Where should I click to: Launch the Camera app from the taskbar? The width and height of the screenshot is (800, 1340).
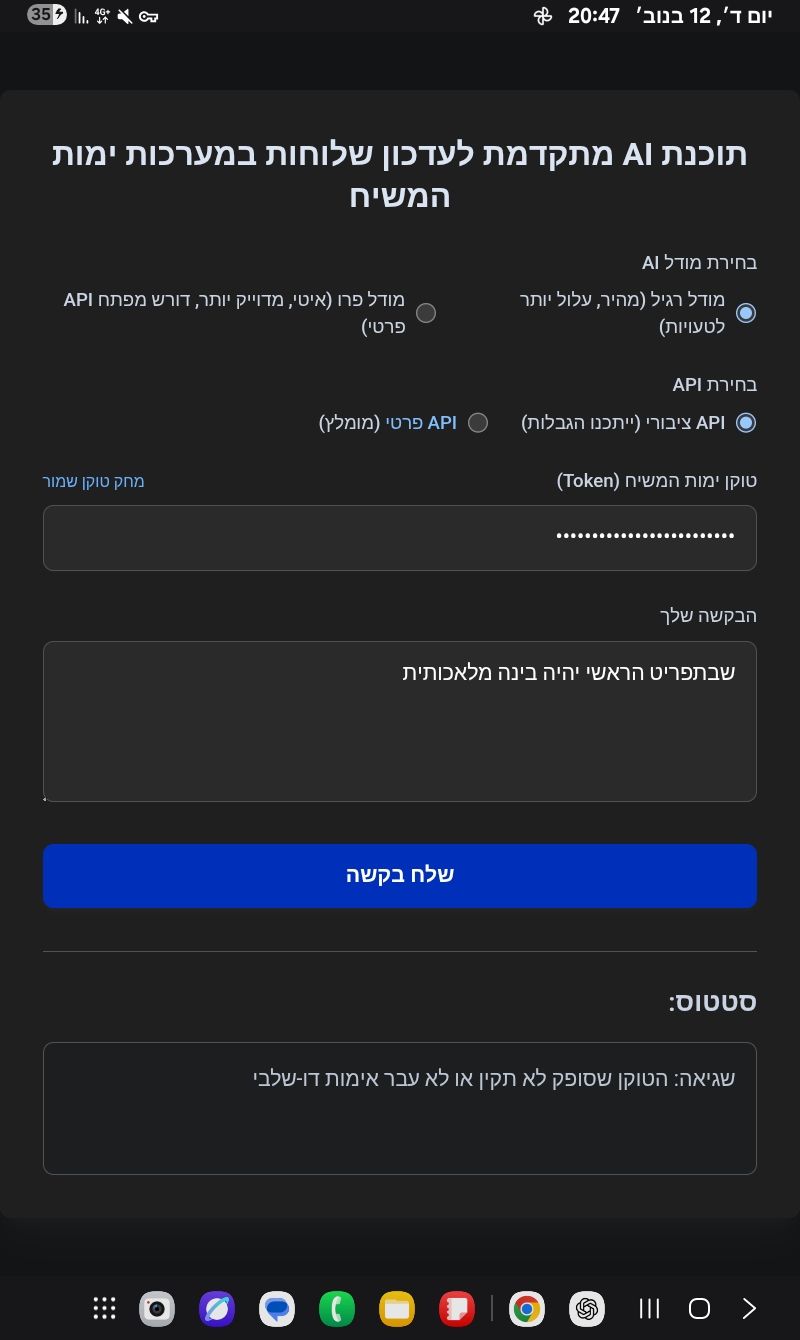click(157, 1308)
